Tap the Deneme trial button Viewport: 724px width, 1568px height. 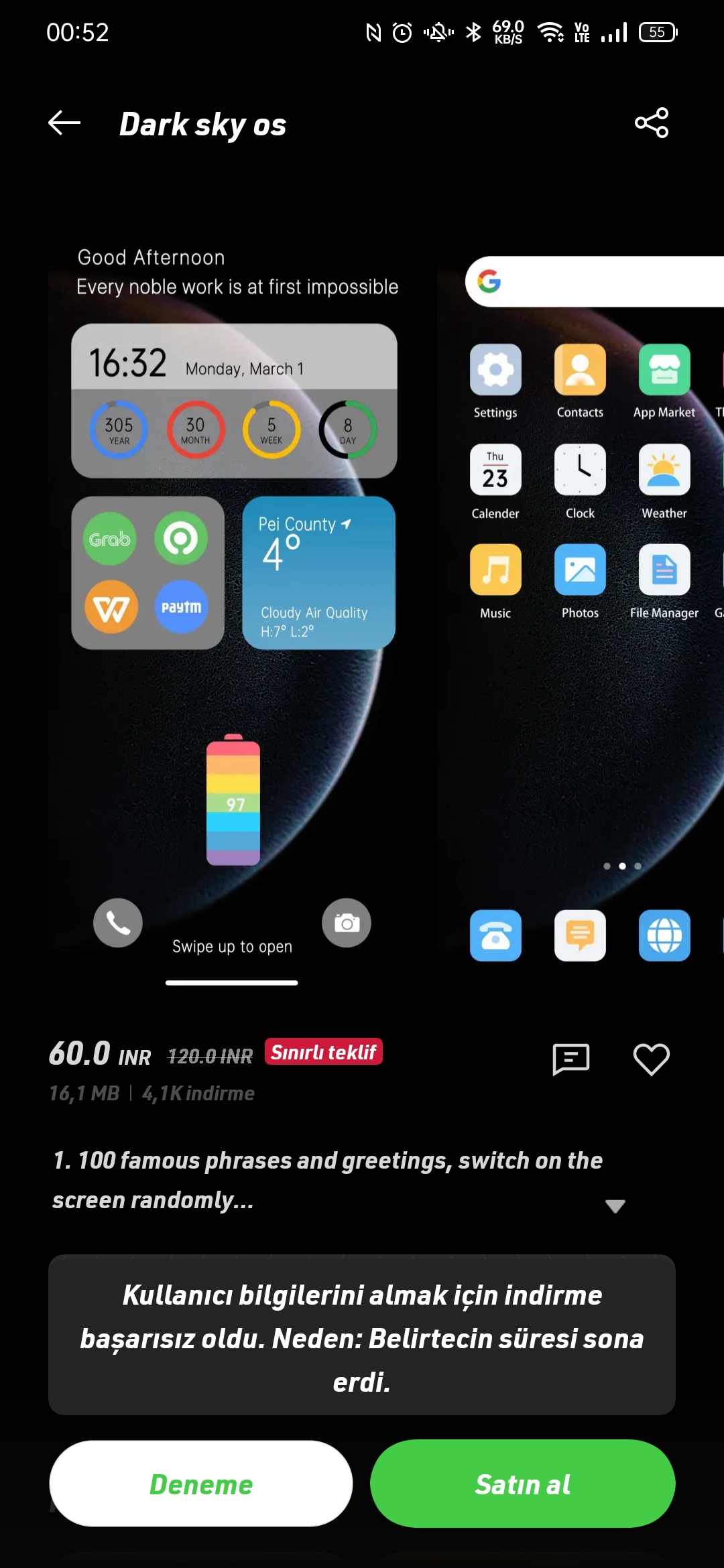click(201, 1484)
